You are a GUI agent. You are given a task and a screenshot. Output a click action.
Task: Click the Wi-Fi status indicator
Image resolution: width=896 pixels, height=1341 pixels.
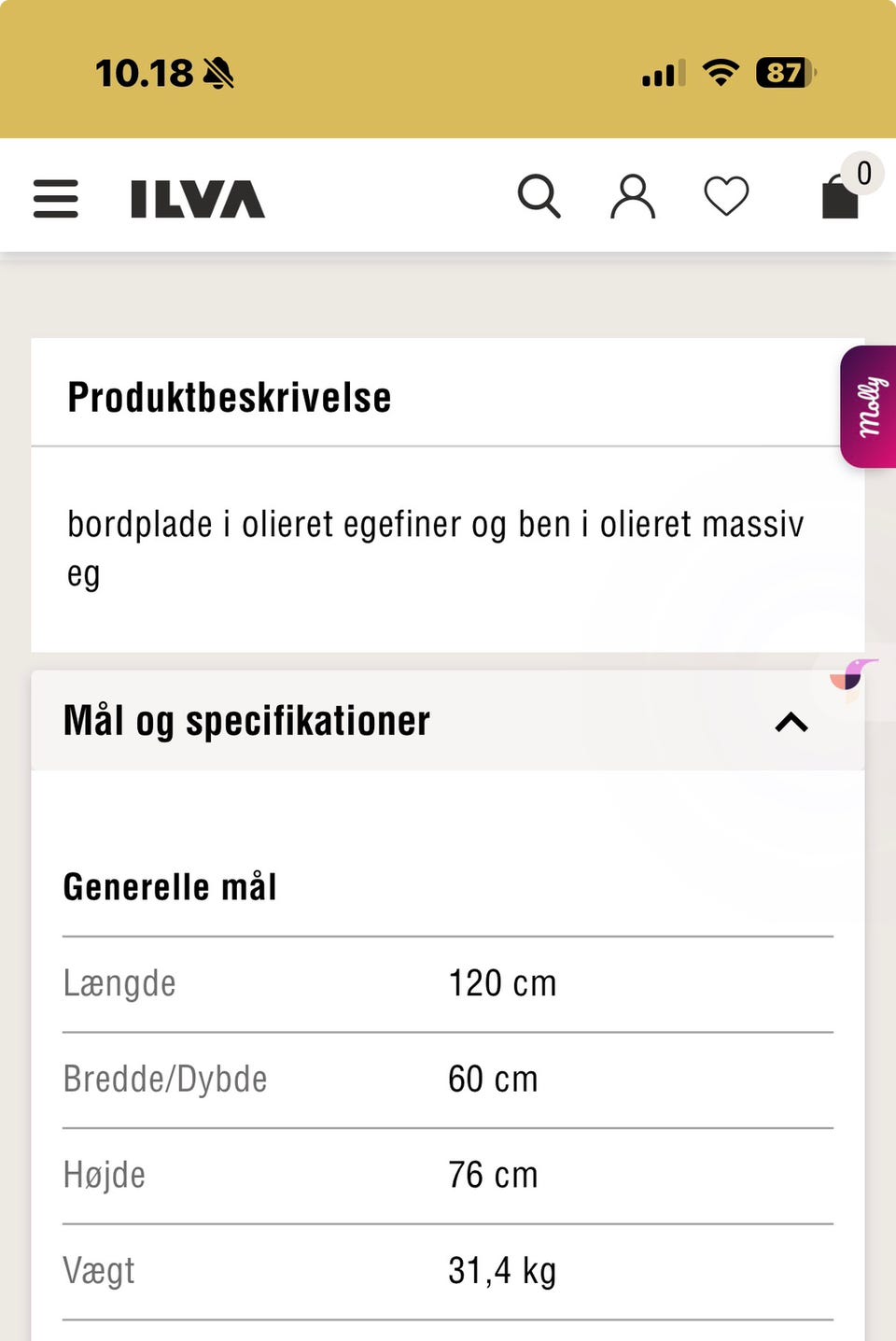click(719, 73)
